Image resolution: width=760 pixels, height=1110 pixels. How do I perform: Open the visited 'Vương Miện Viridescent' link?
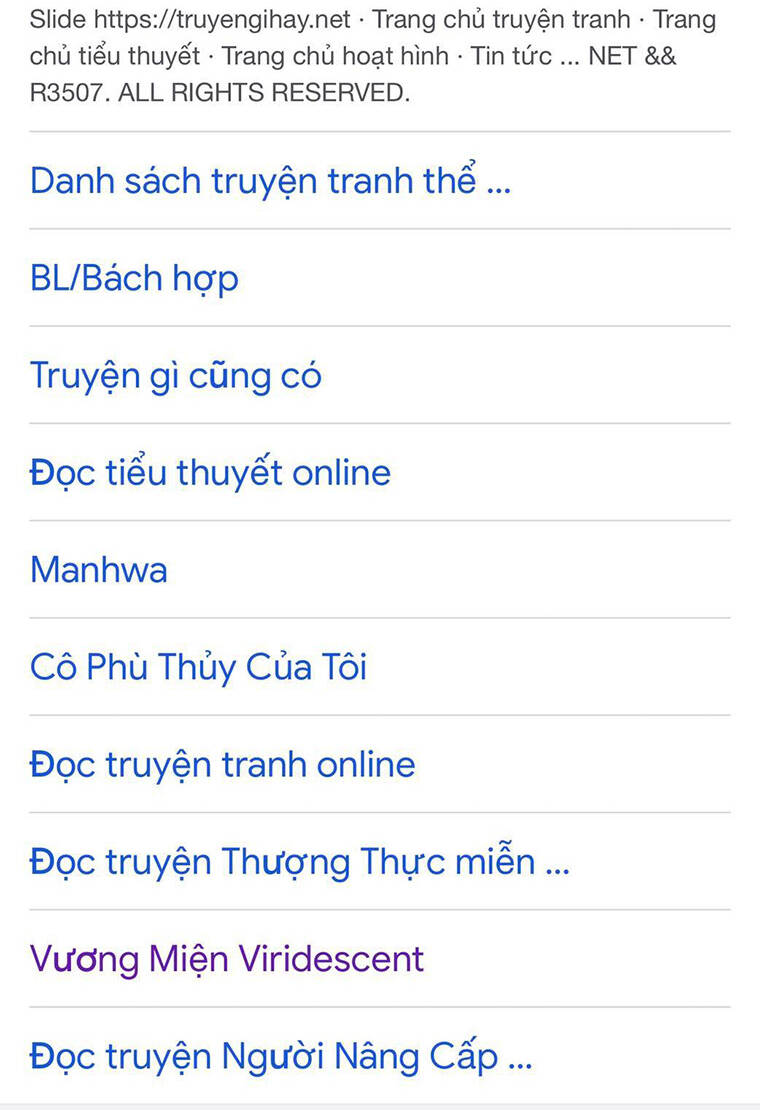[227, 959]
